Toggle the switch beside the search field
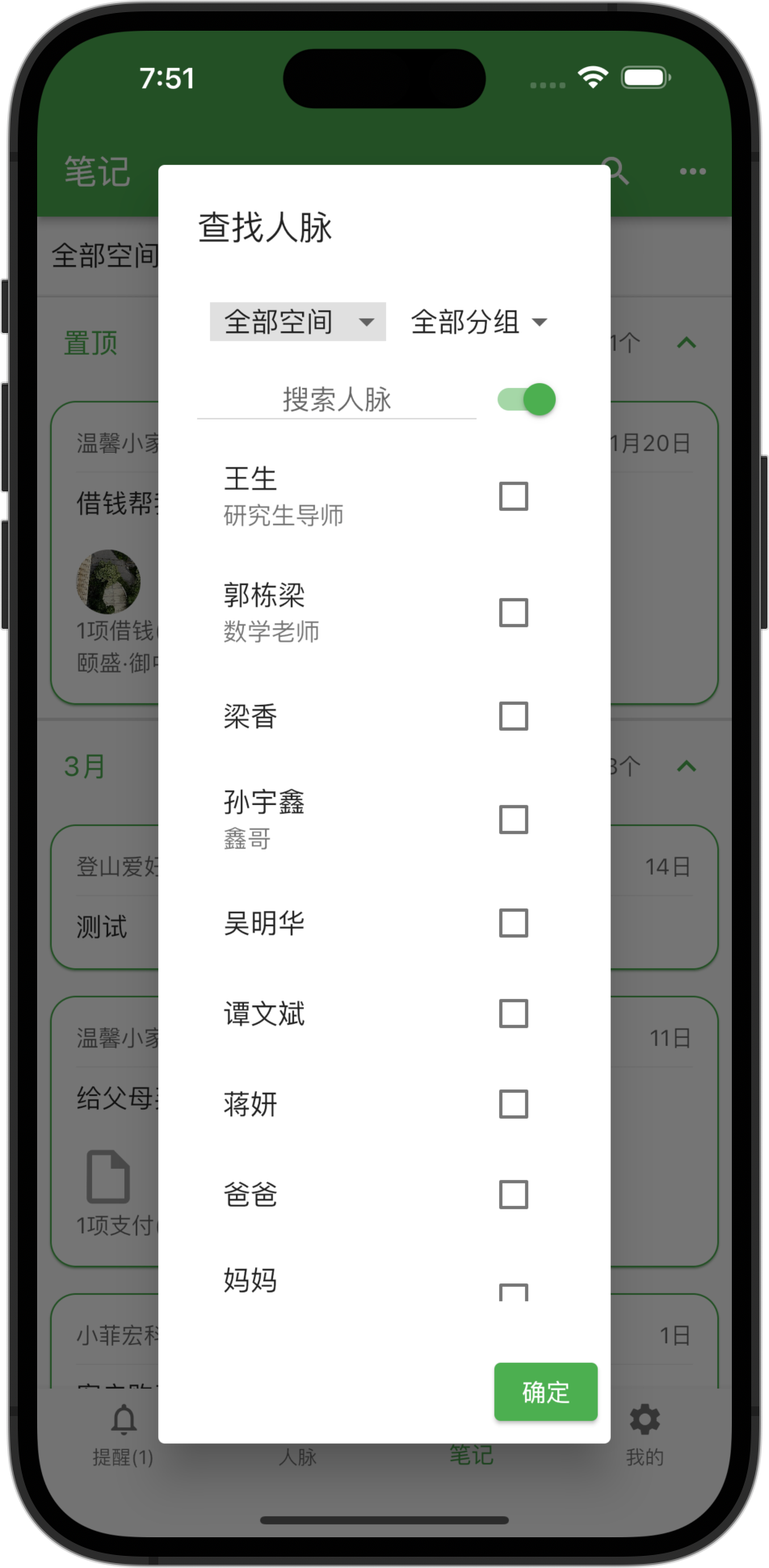 527,399
